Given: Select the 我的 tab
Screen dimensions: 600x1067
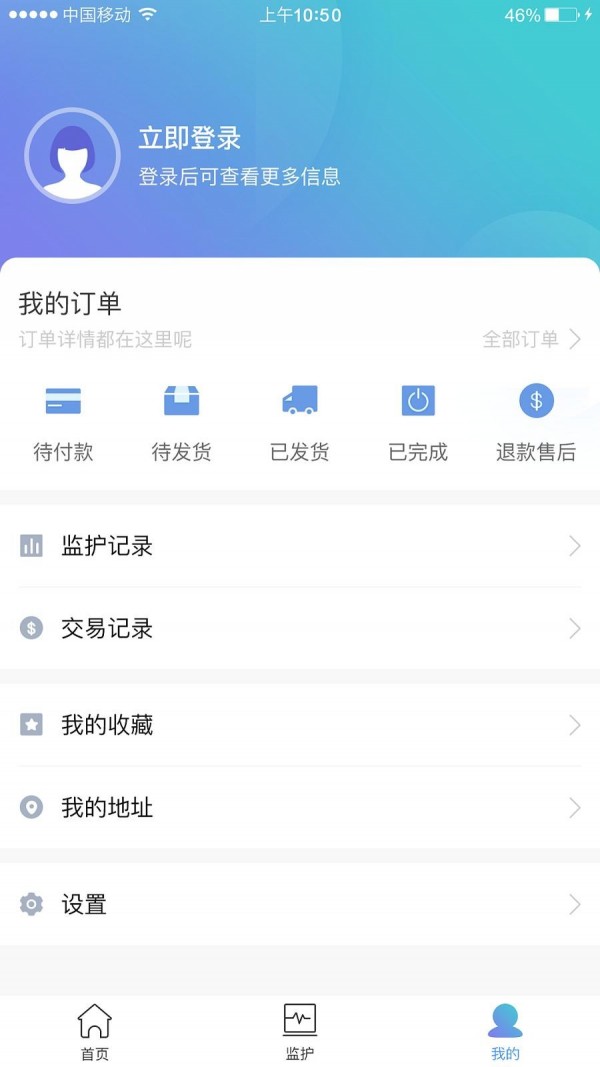Looking at the screenshot, I should click(x=505, y=1032).
